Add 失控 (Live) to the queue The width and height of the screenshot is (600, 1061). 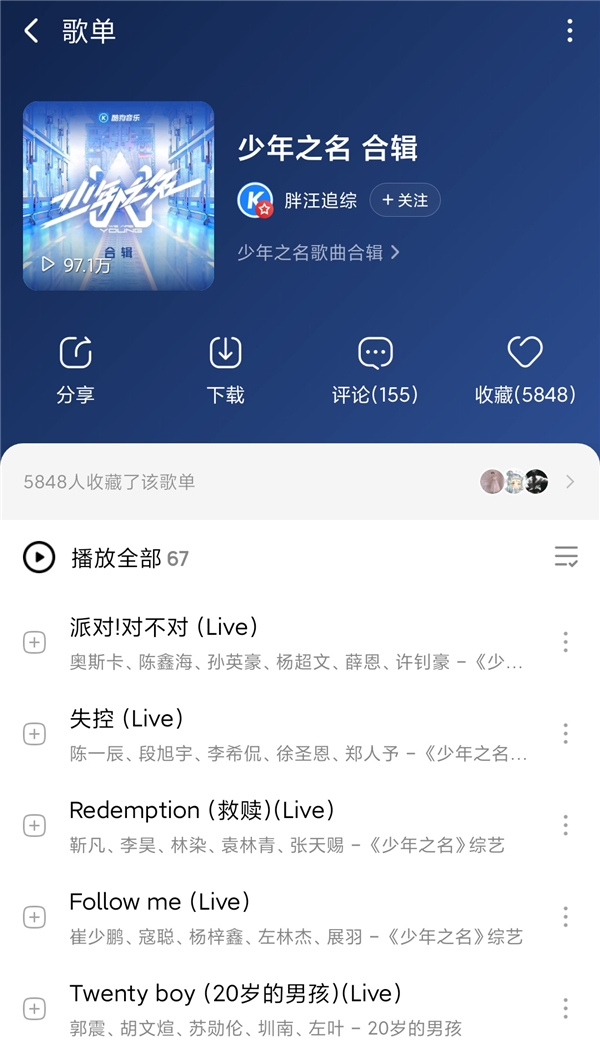click(x=34, y=734)
